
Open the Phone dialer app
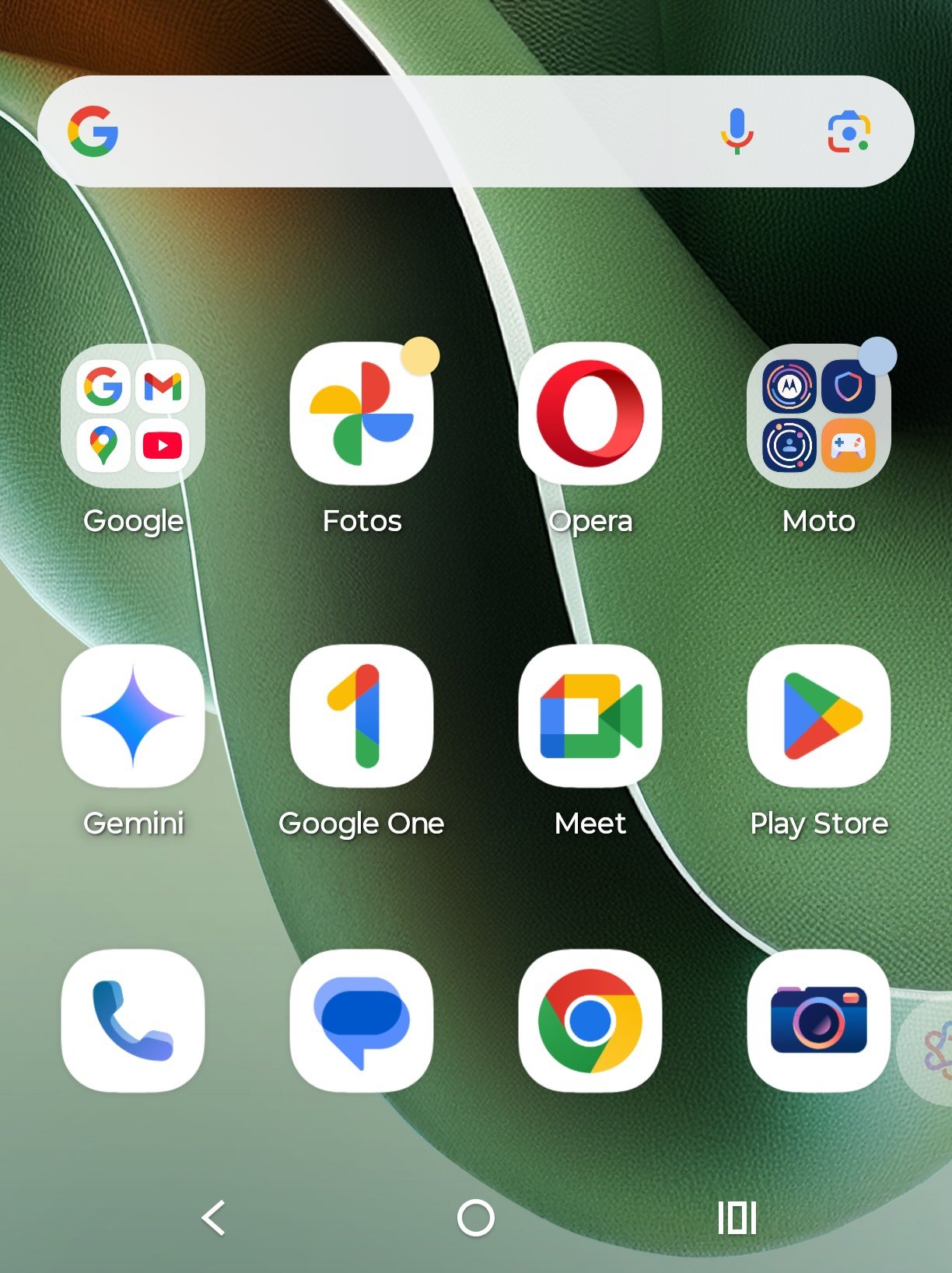133,1020
